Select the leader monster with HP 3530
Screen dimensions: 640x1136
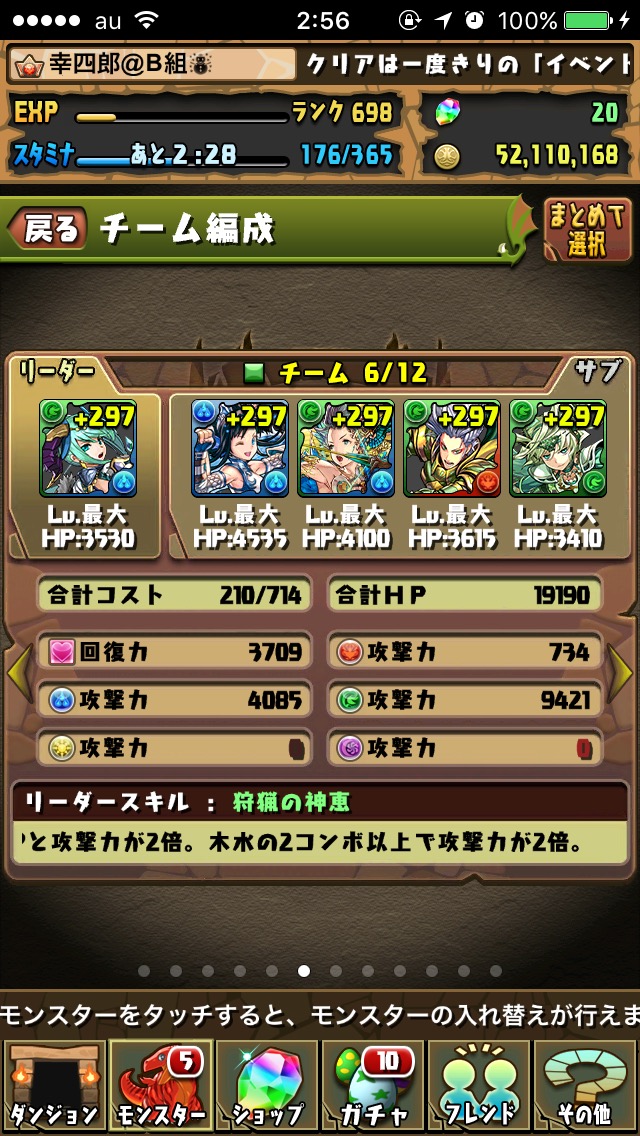tap(88, 448)
